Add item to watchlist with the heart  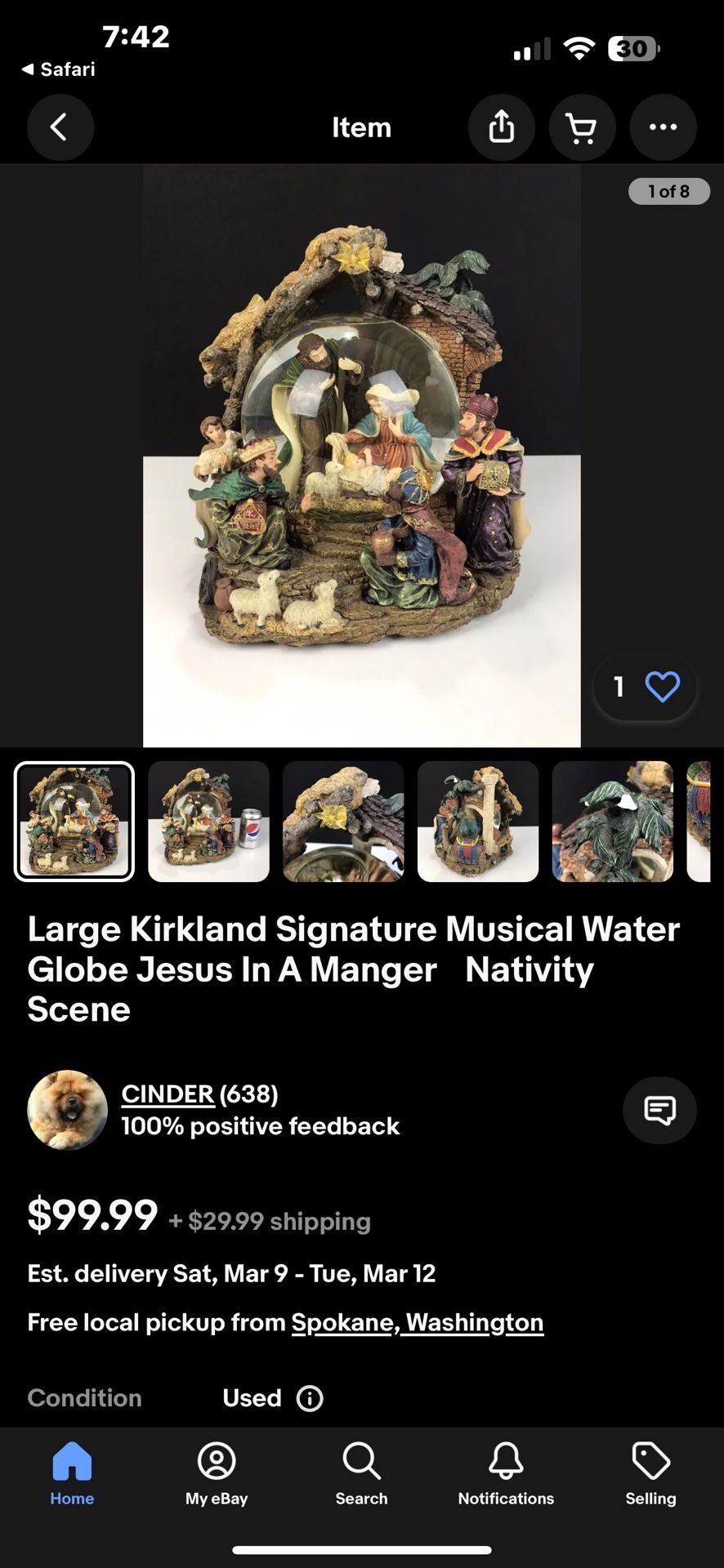(662, 687)
